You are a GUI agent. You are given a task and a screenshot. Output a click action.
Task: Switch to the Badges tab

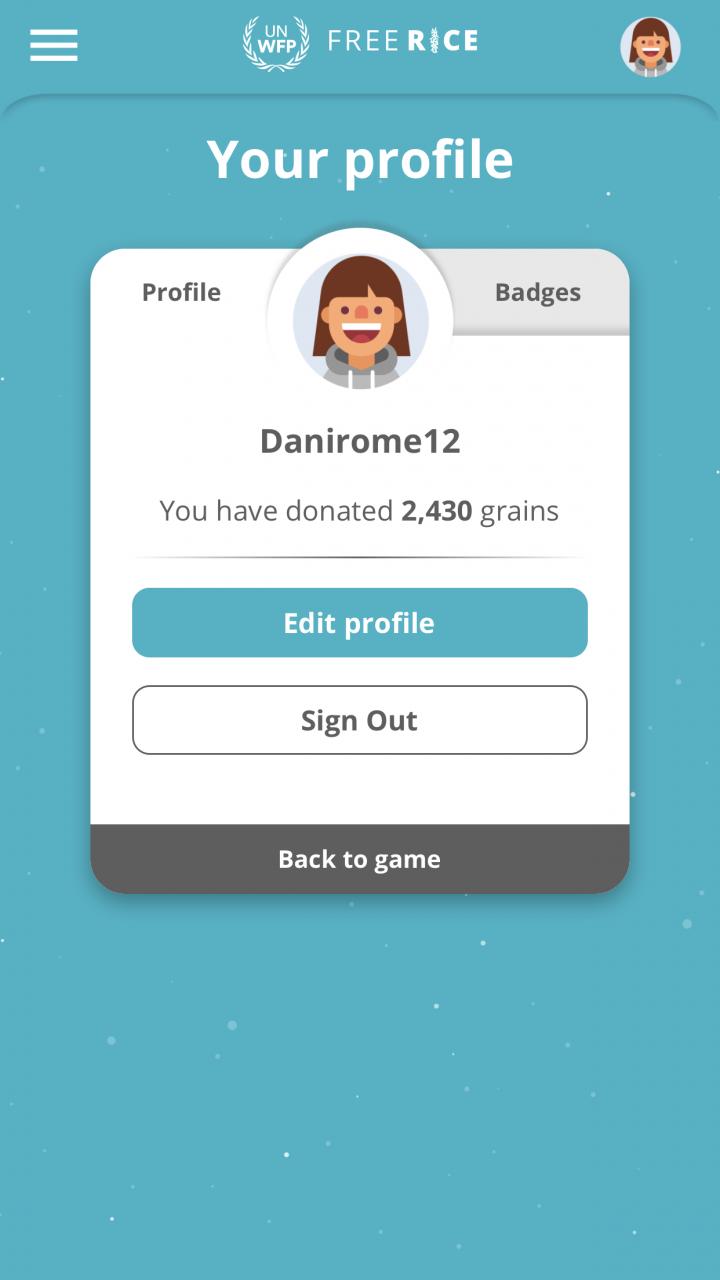(x=538, y=292)
